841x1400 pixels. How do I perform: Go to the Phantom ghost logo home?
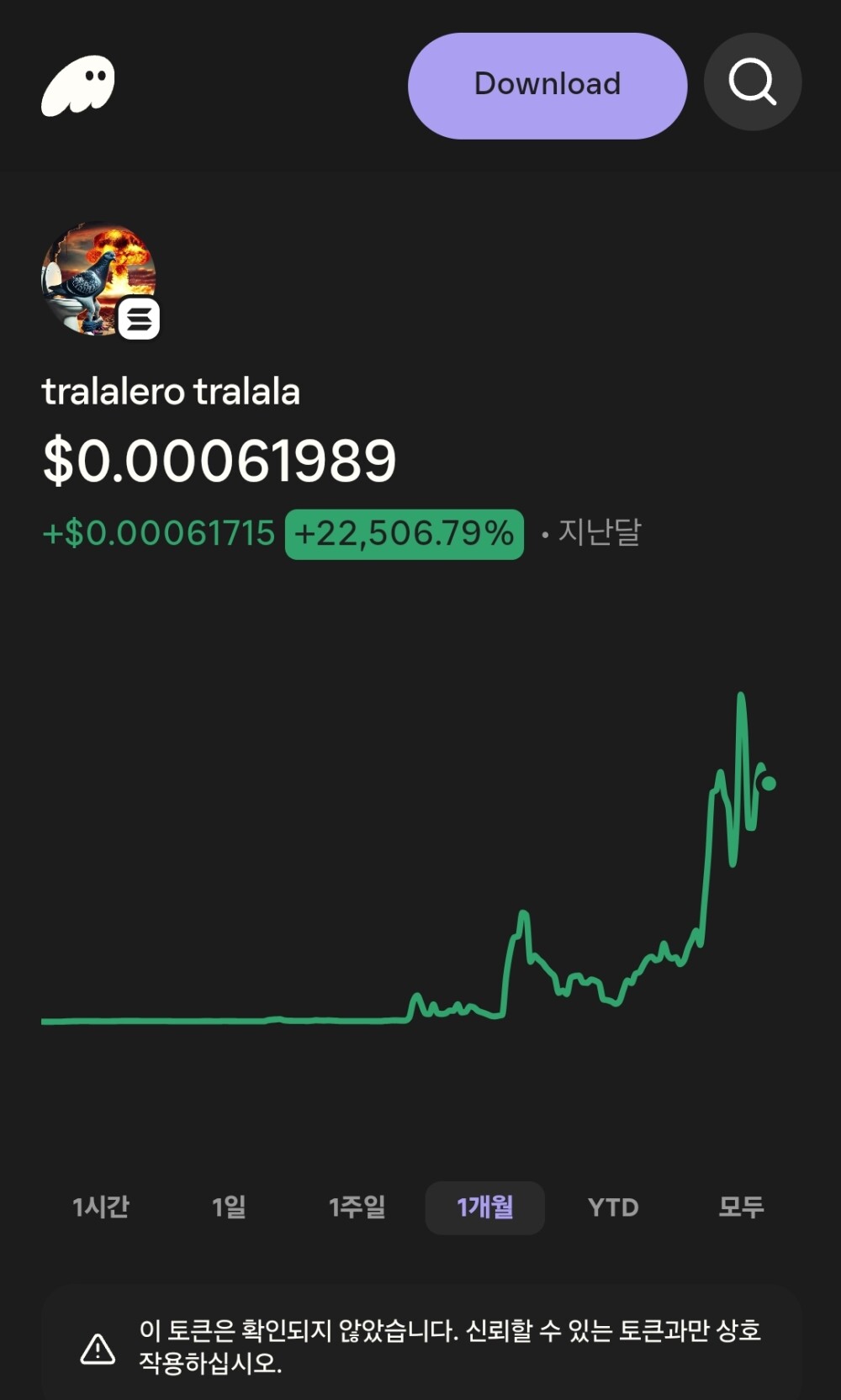[x=78, y=86]
